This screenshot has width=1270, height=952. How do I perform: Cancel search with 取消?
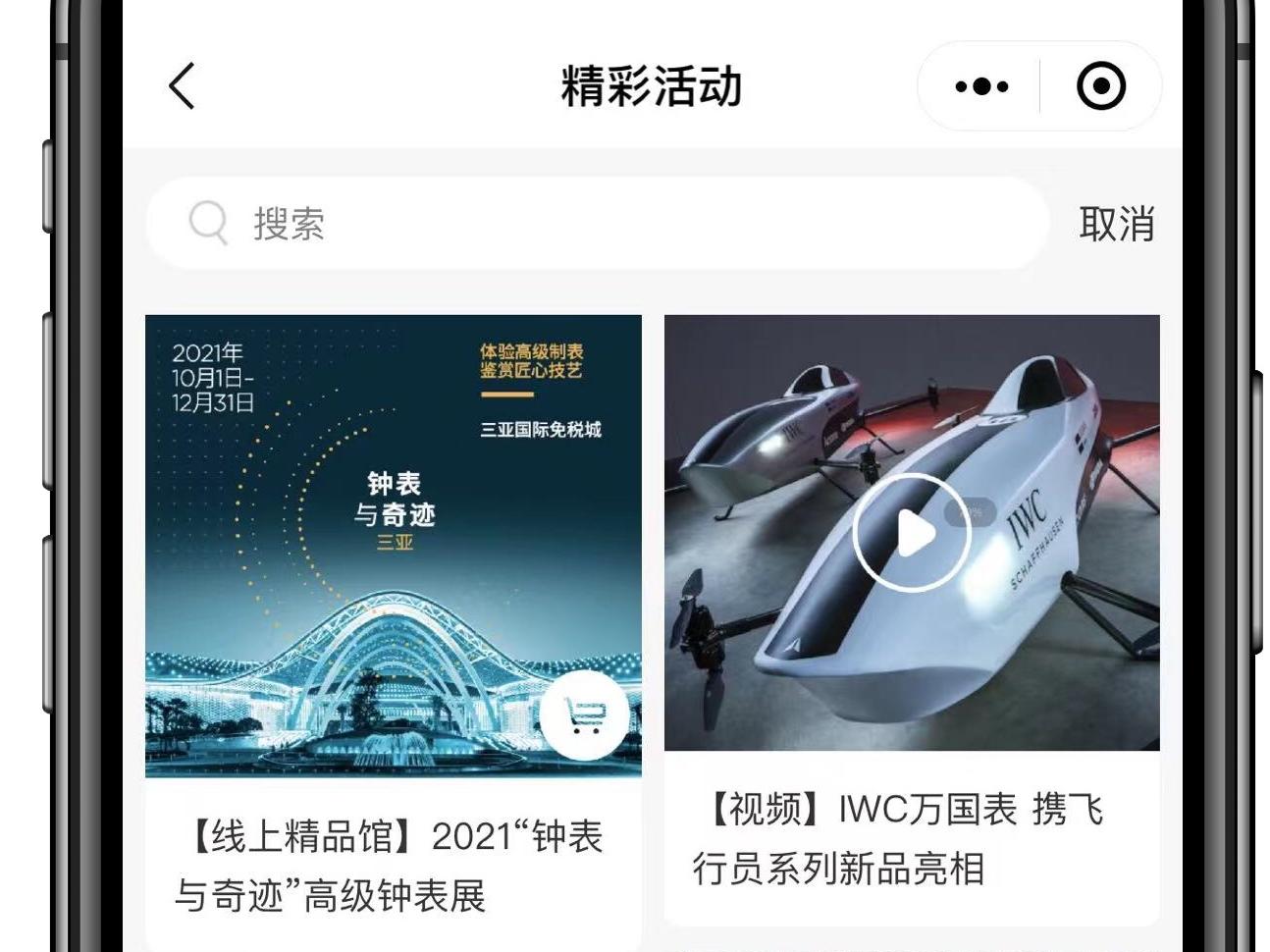click(1116, 224)
